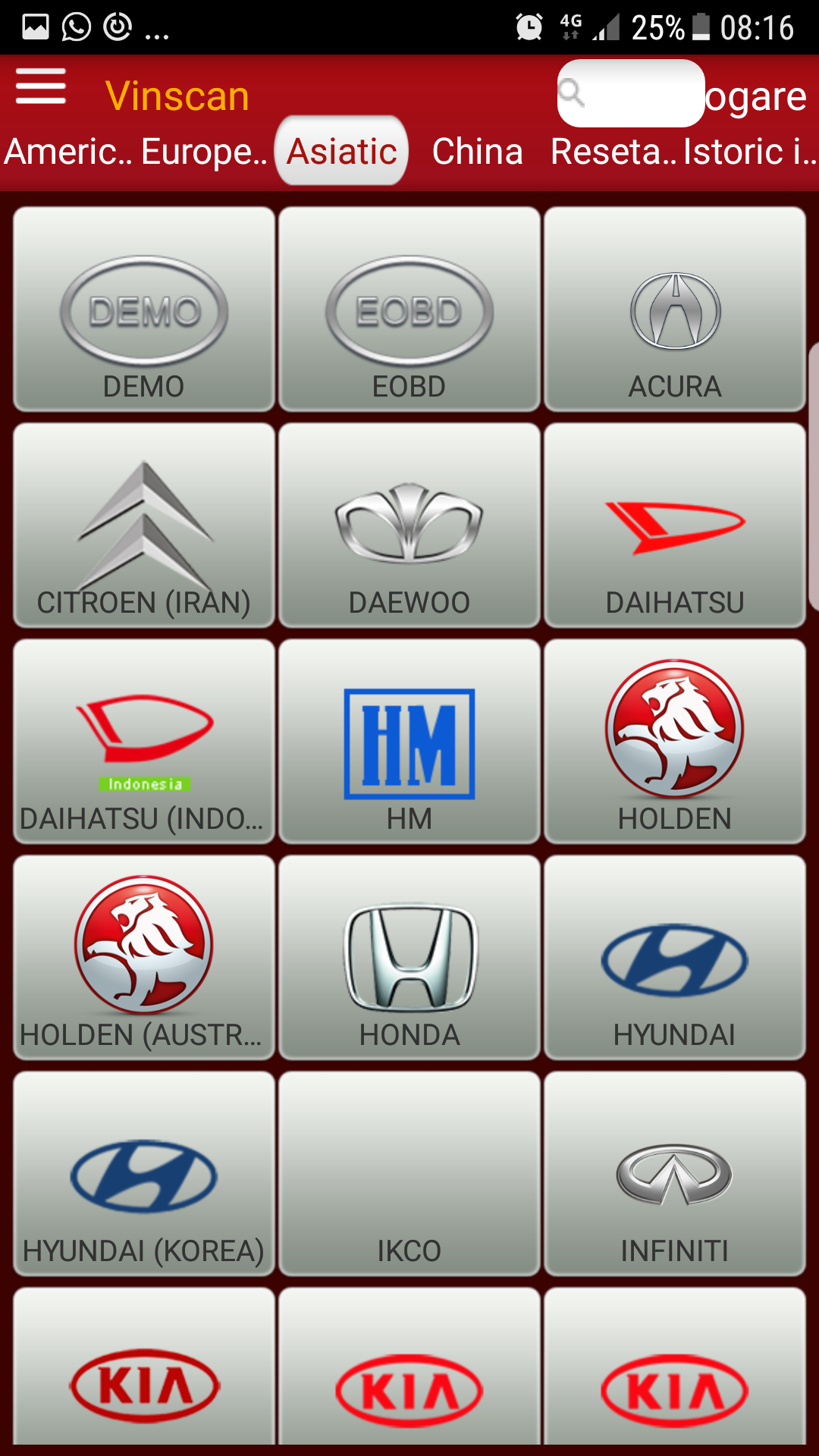Choose CITROEN (IRAN)
This screenshot has width=819, height=1456.
click(144, 525)
